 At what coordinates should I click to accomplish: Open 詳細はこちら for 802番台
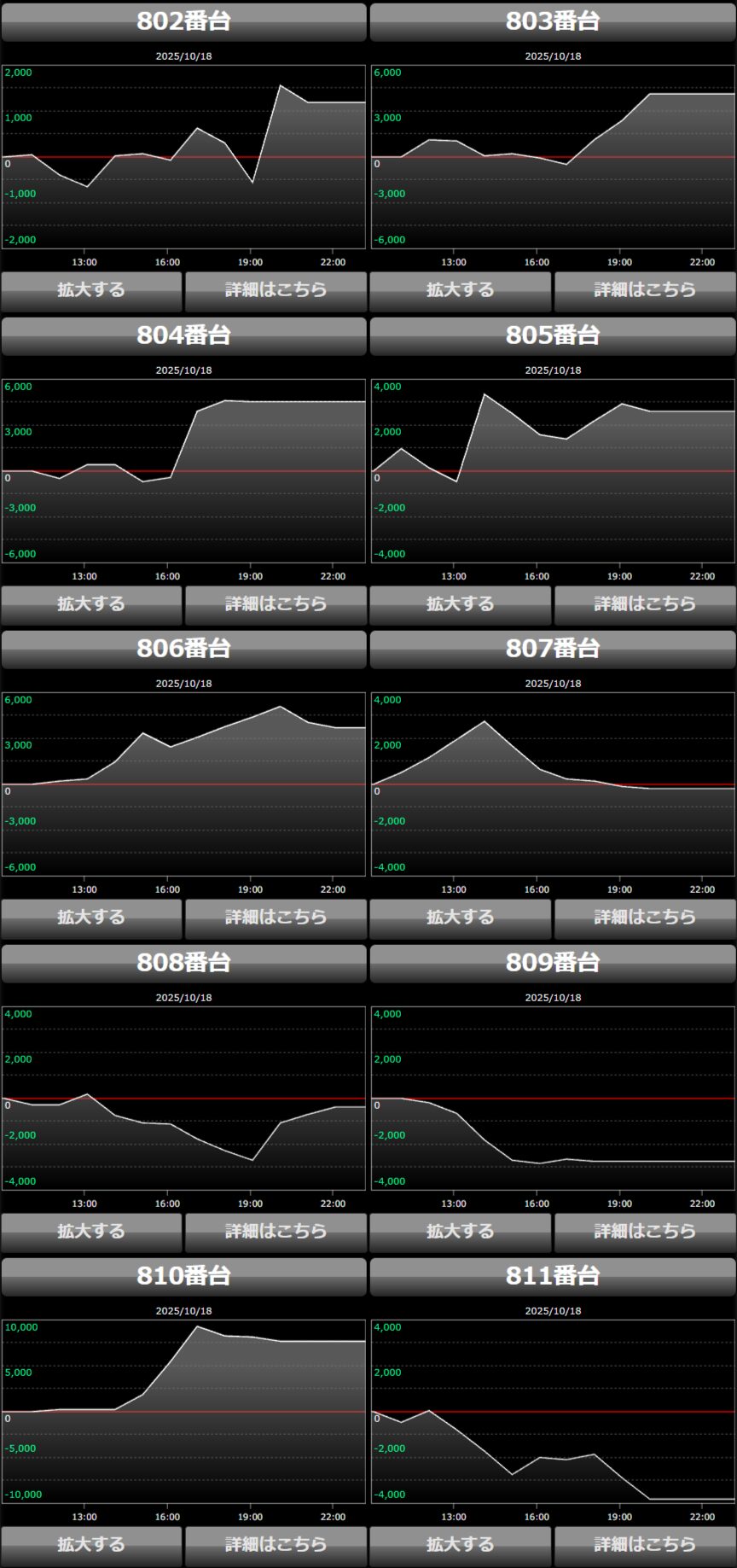276,290
